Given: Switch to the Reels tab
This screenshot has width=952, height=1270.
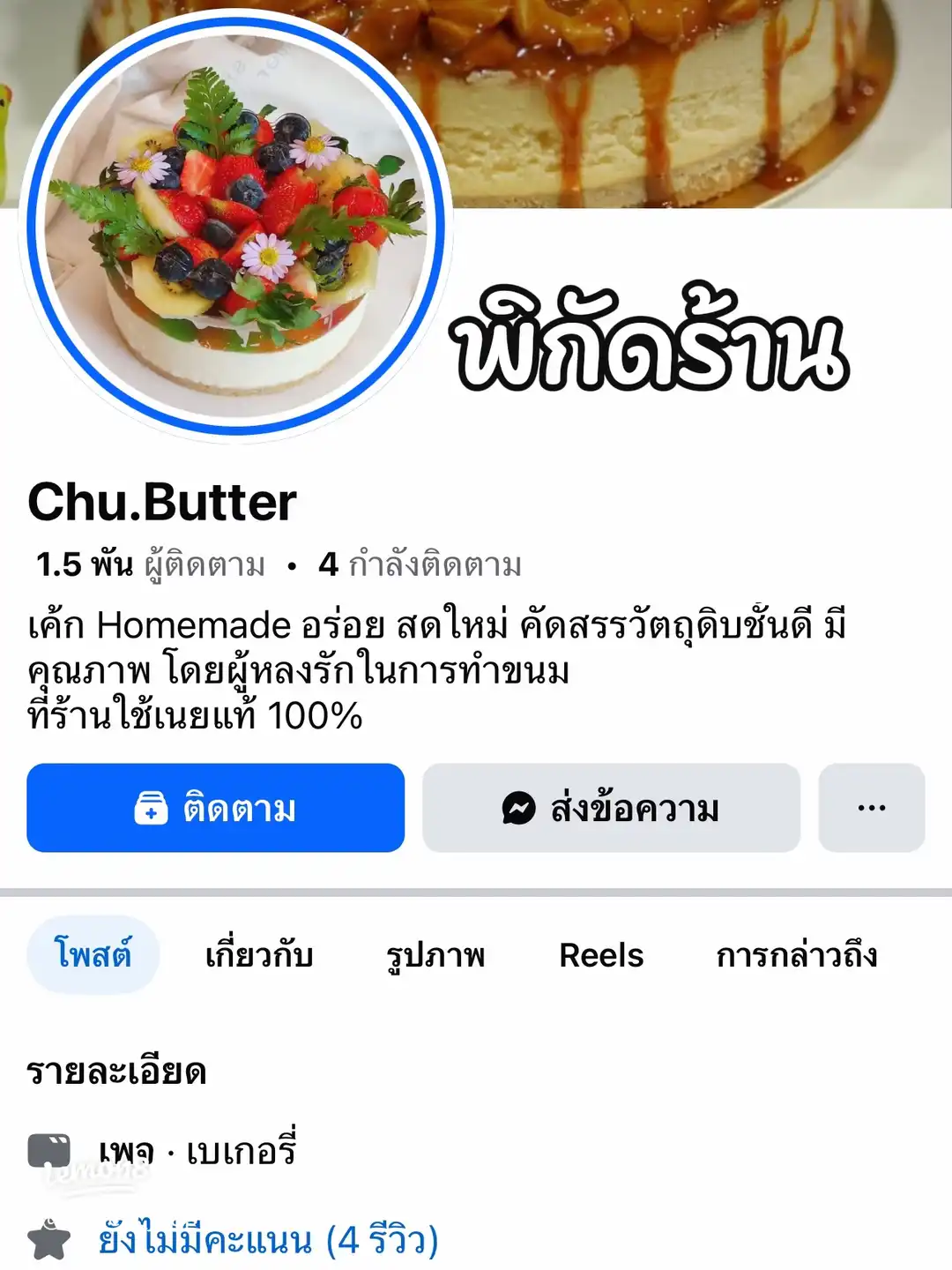Looking at the screenshot, I should [x=601, y=955].
